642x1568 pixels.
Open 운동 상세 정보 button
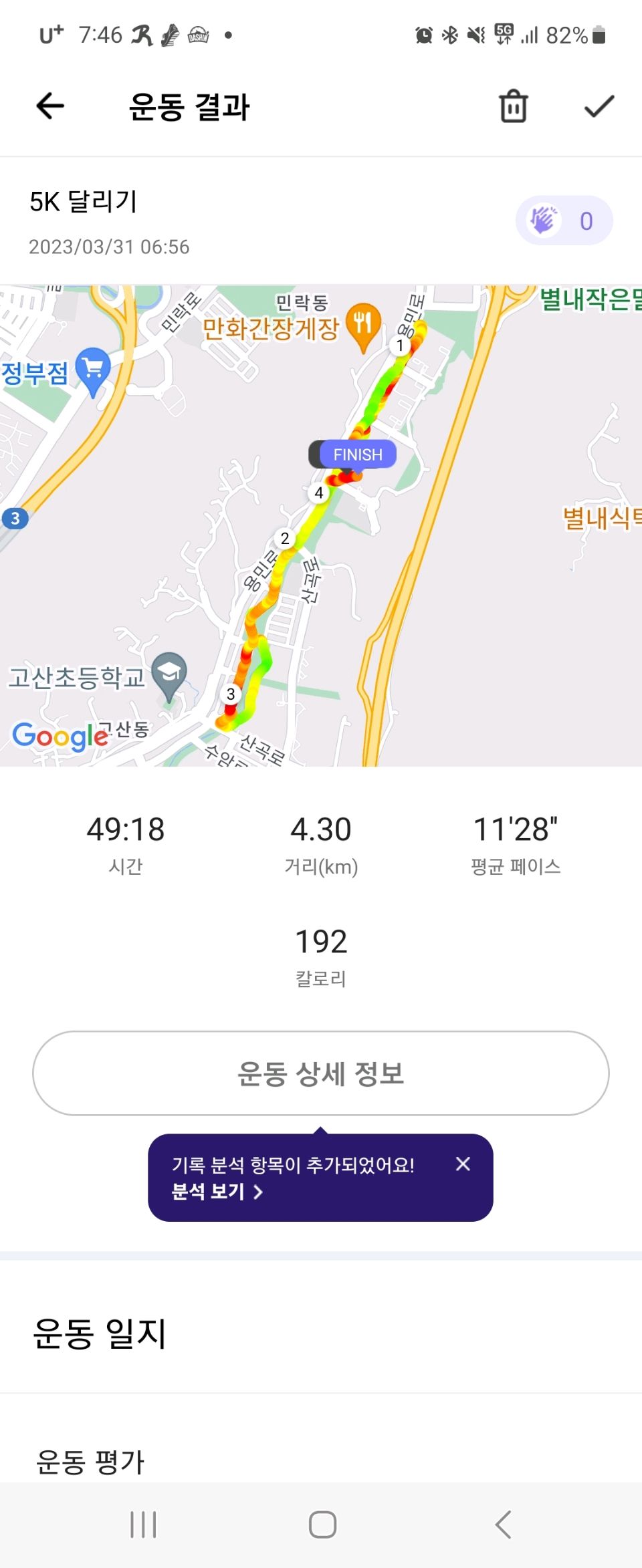click(x=321, y=1073)
